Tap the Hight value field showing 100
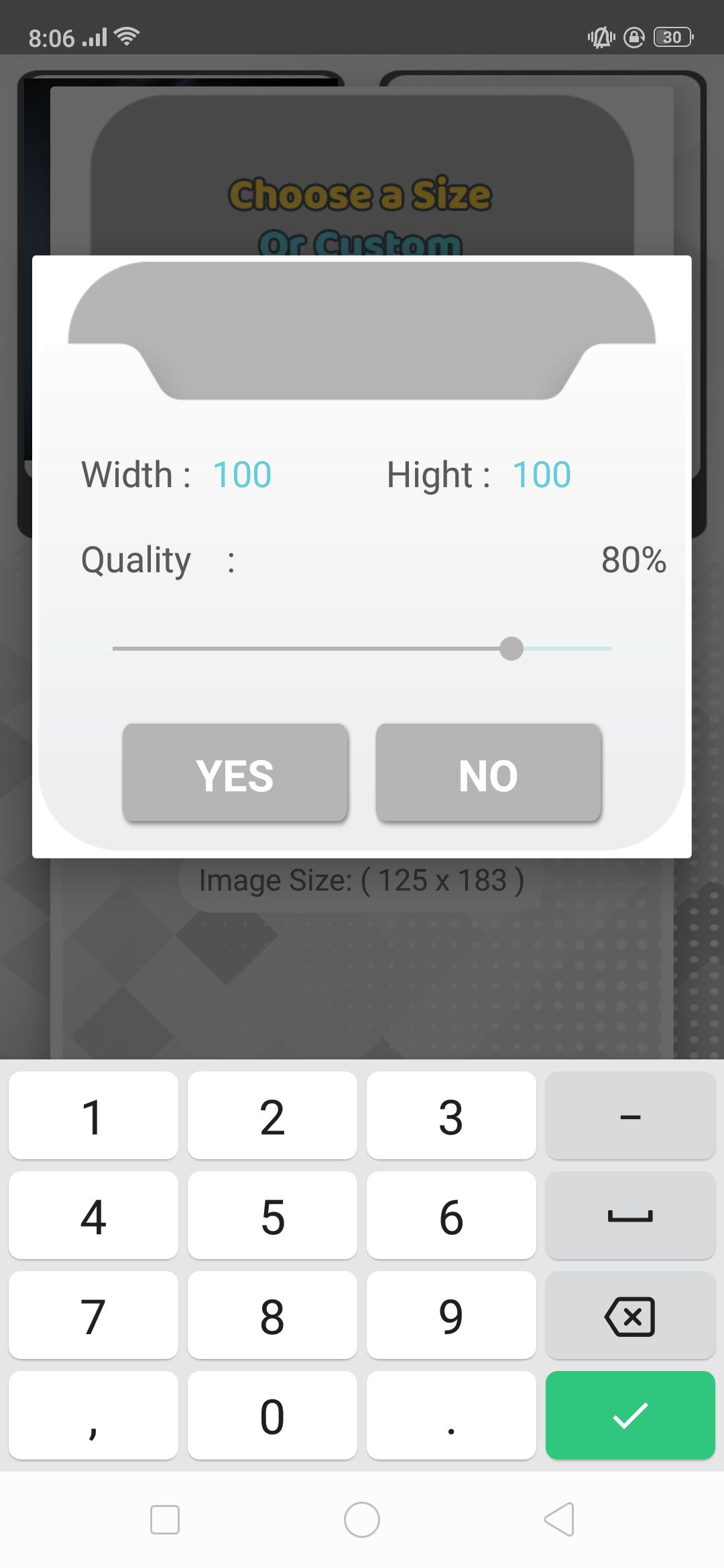 [x=542, y=474]
